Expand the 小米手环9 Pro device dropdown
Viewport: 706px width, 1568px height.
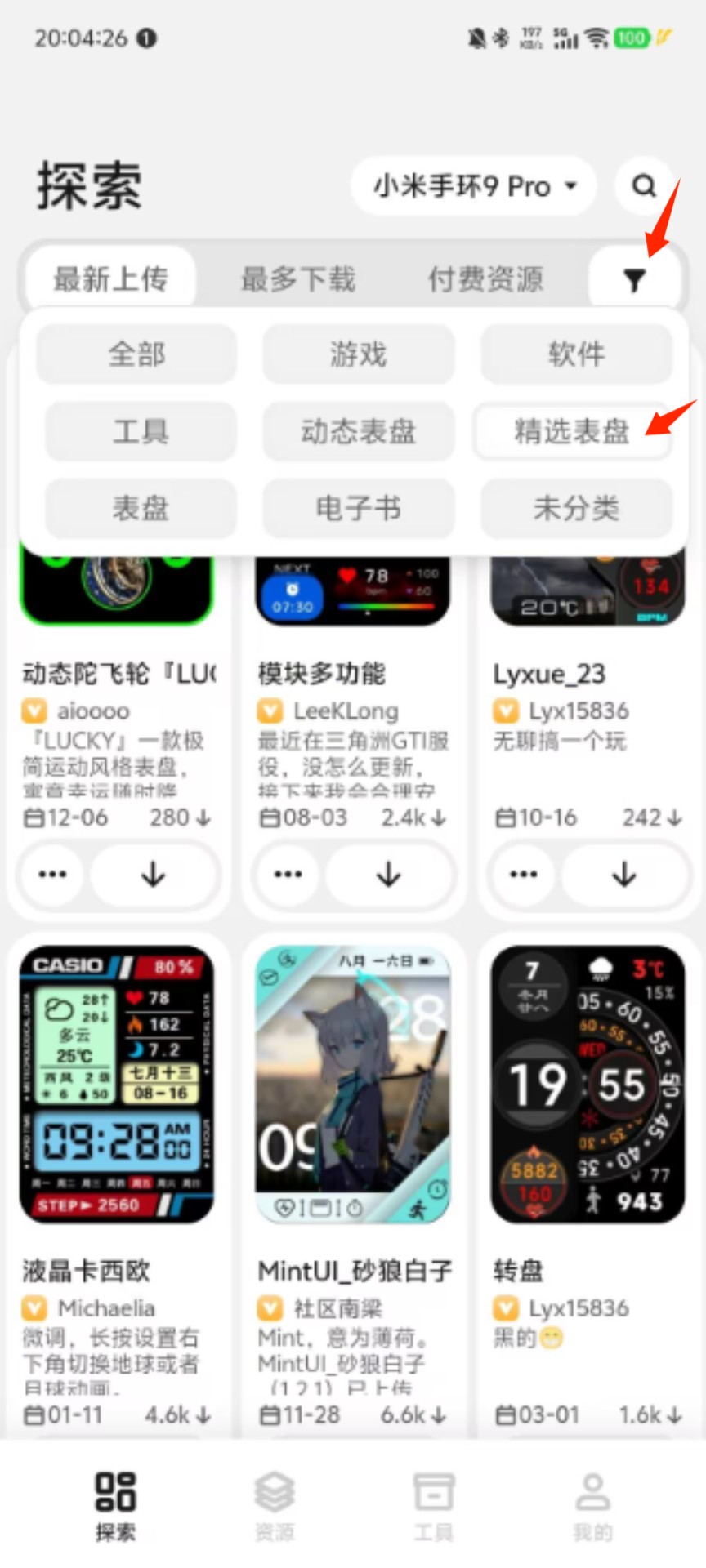click(473, 186)
